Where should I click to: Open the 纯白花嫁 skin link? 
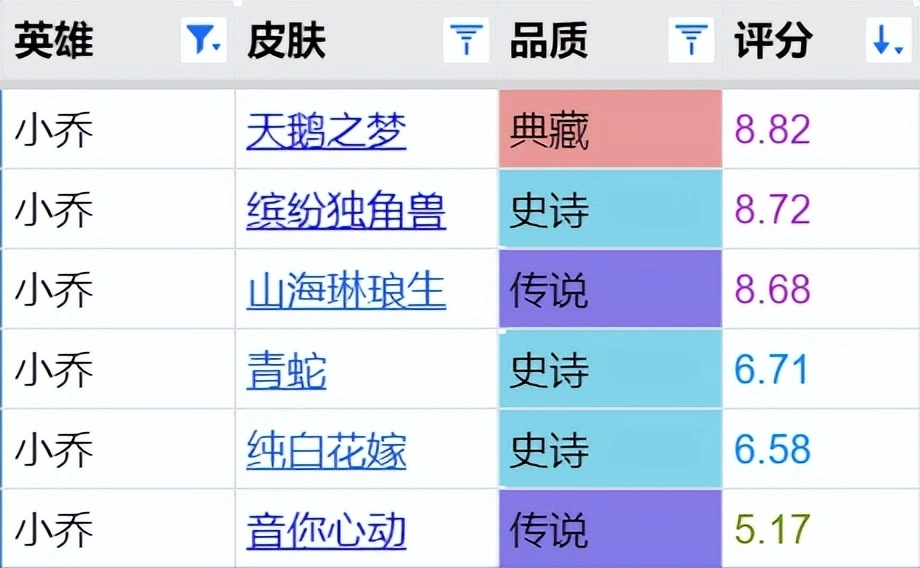pyautogui.click(x=326, y=451)
